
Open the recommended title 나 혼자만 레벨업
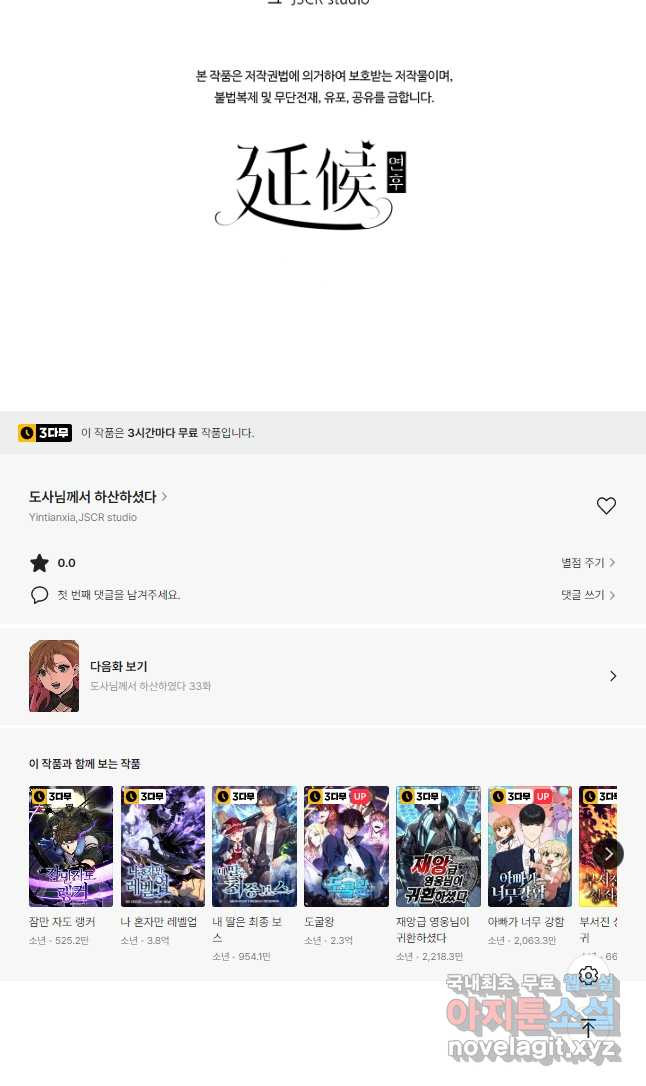(x=162, y=847)
